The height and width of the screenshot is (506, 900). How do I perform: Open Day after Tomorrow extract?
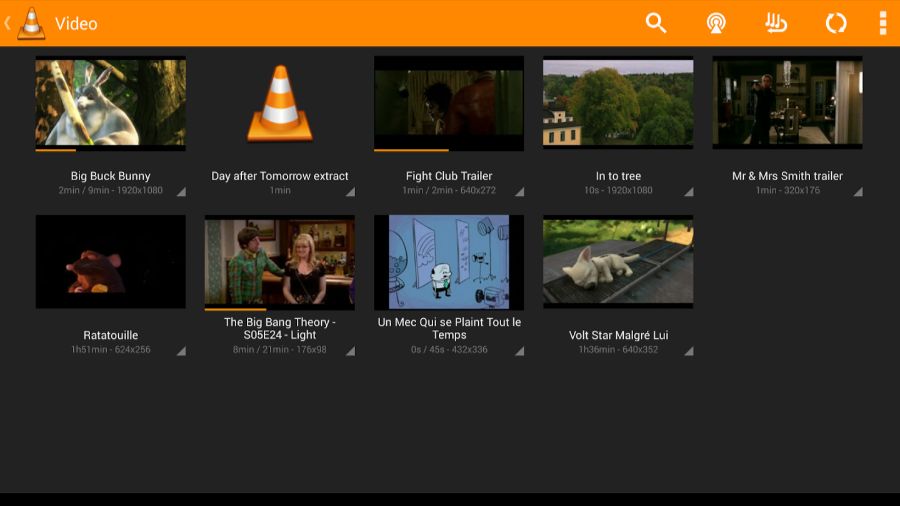[280, 103]
